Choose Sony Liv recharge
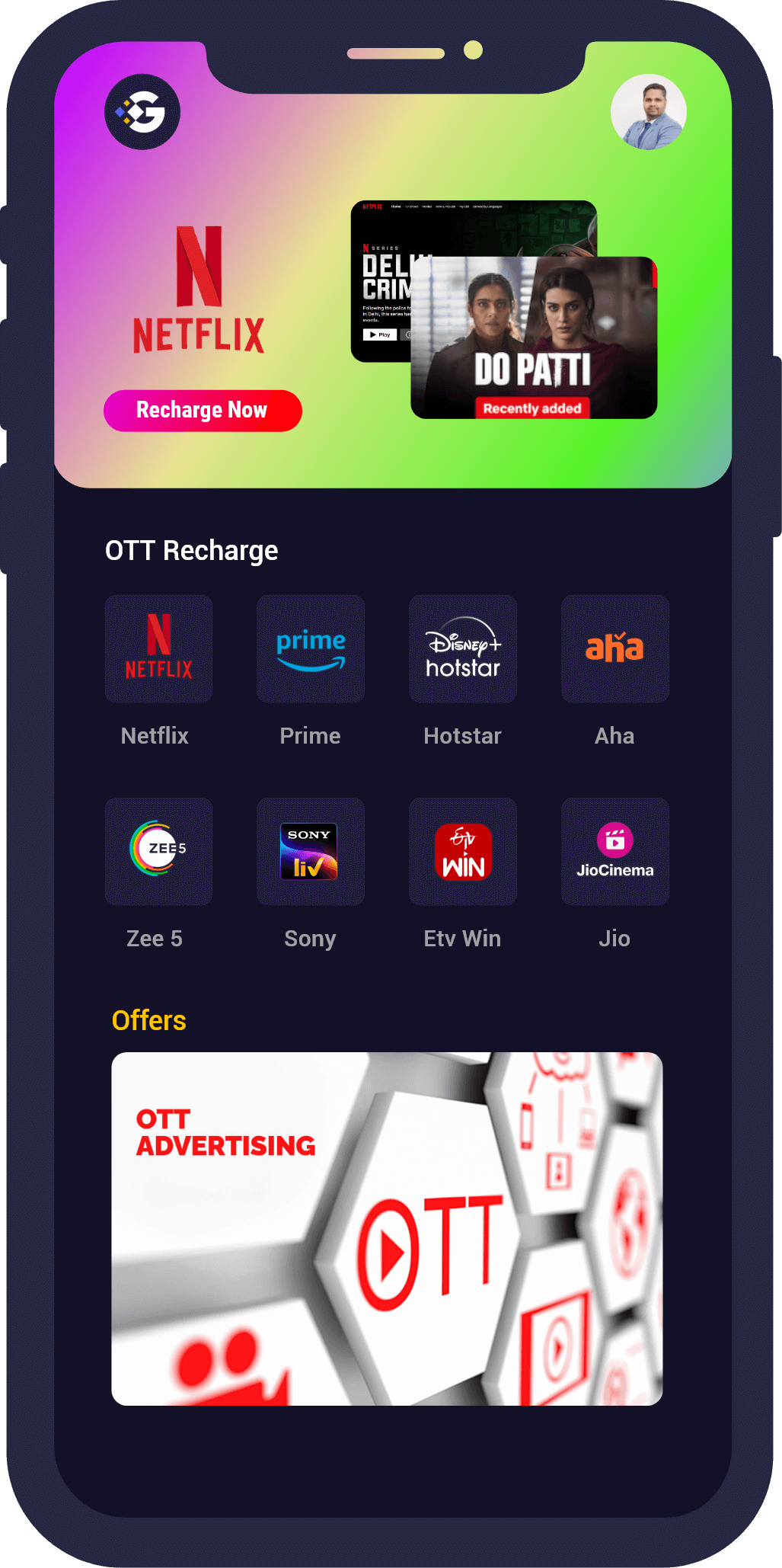The image size is (782, 1568). [311, 851]
